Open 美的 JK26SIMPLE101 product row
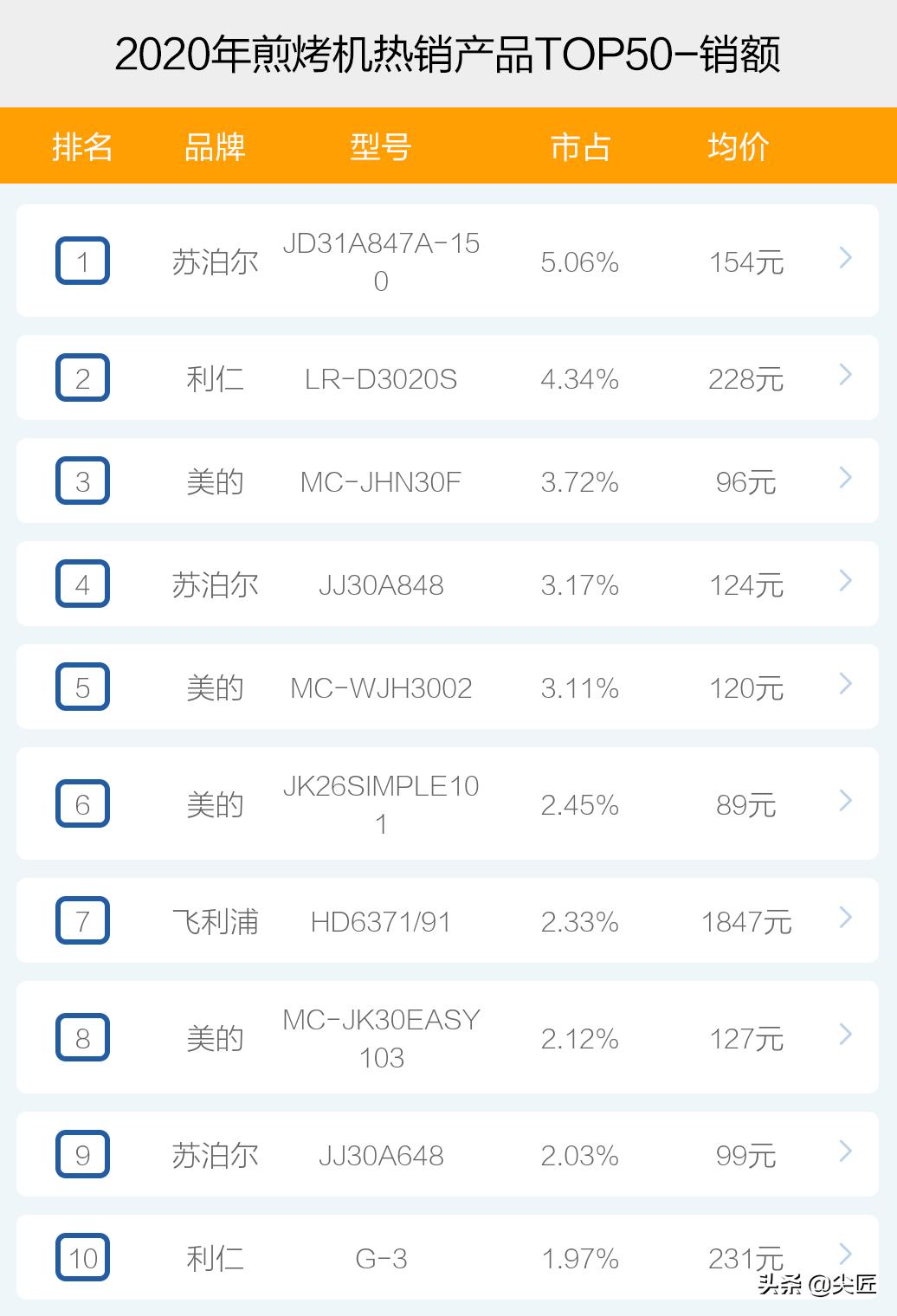This screenshot has width=897, height=1316. tap(448, 804)
